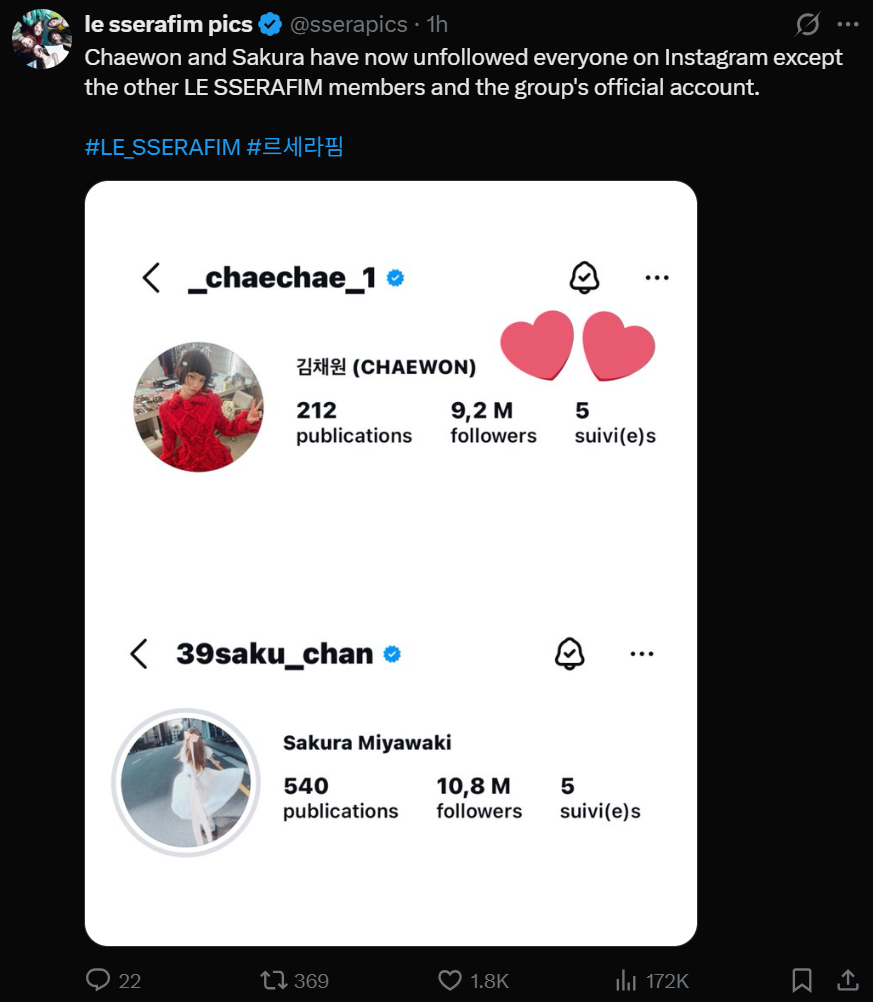Screen dimensions: 873x1002
Task: View the attached Instagram profiles image
Action: coord(390,563)
